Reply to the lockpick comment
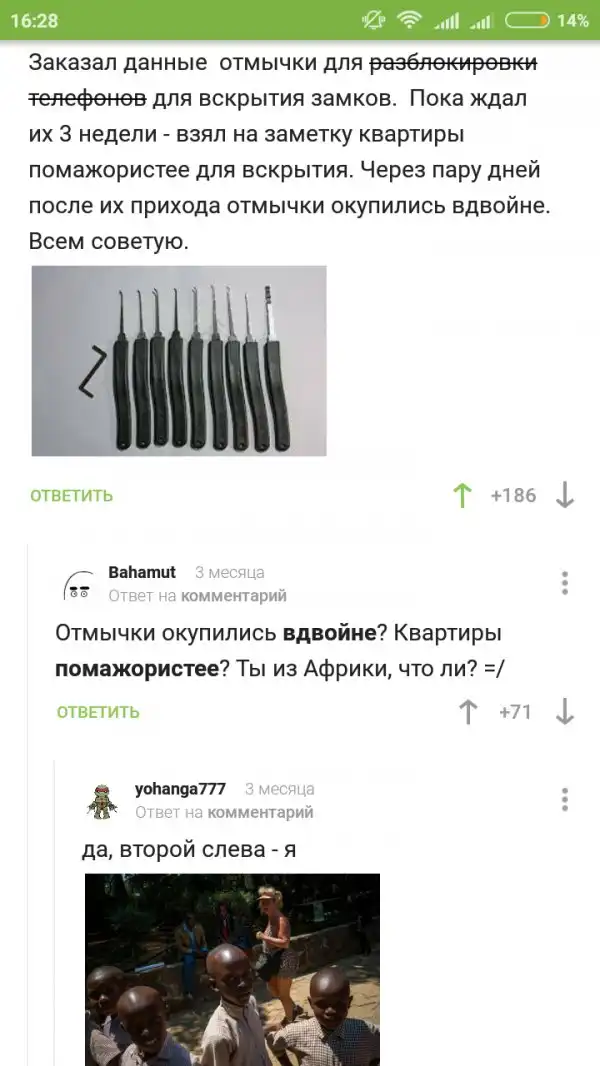The width and height of the screenshot is (600, 1066). coord(71,496)
